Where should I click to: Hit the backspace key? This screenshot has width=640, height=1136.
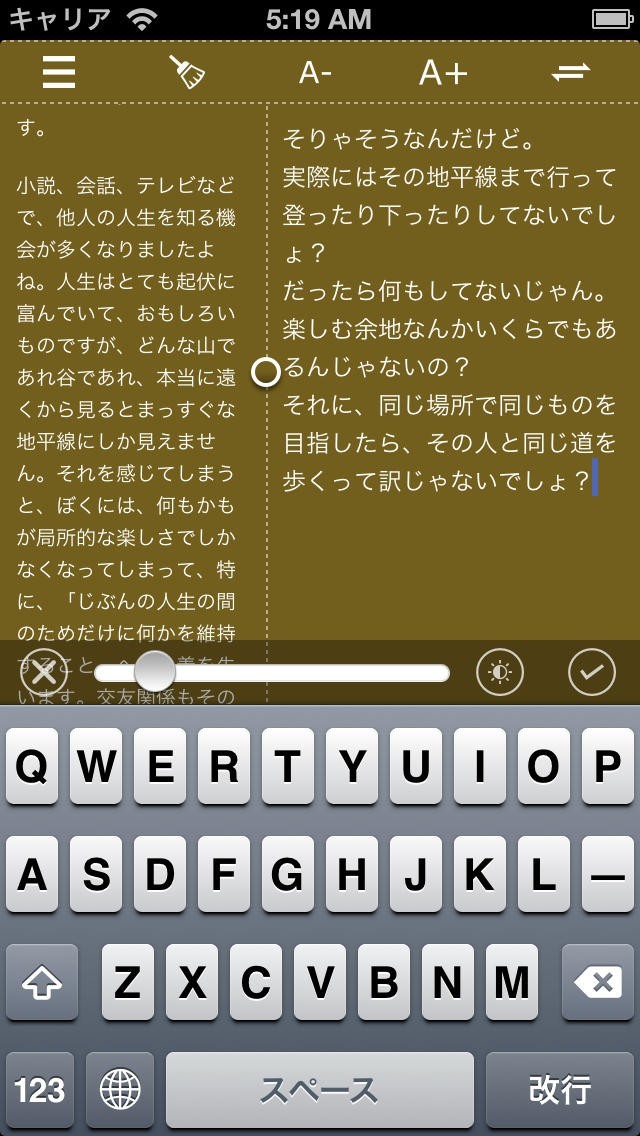click(x=598, y=983)
